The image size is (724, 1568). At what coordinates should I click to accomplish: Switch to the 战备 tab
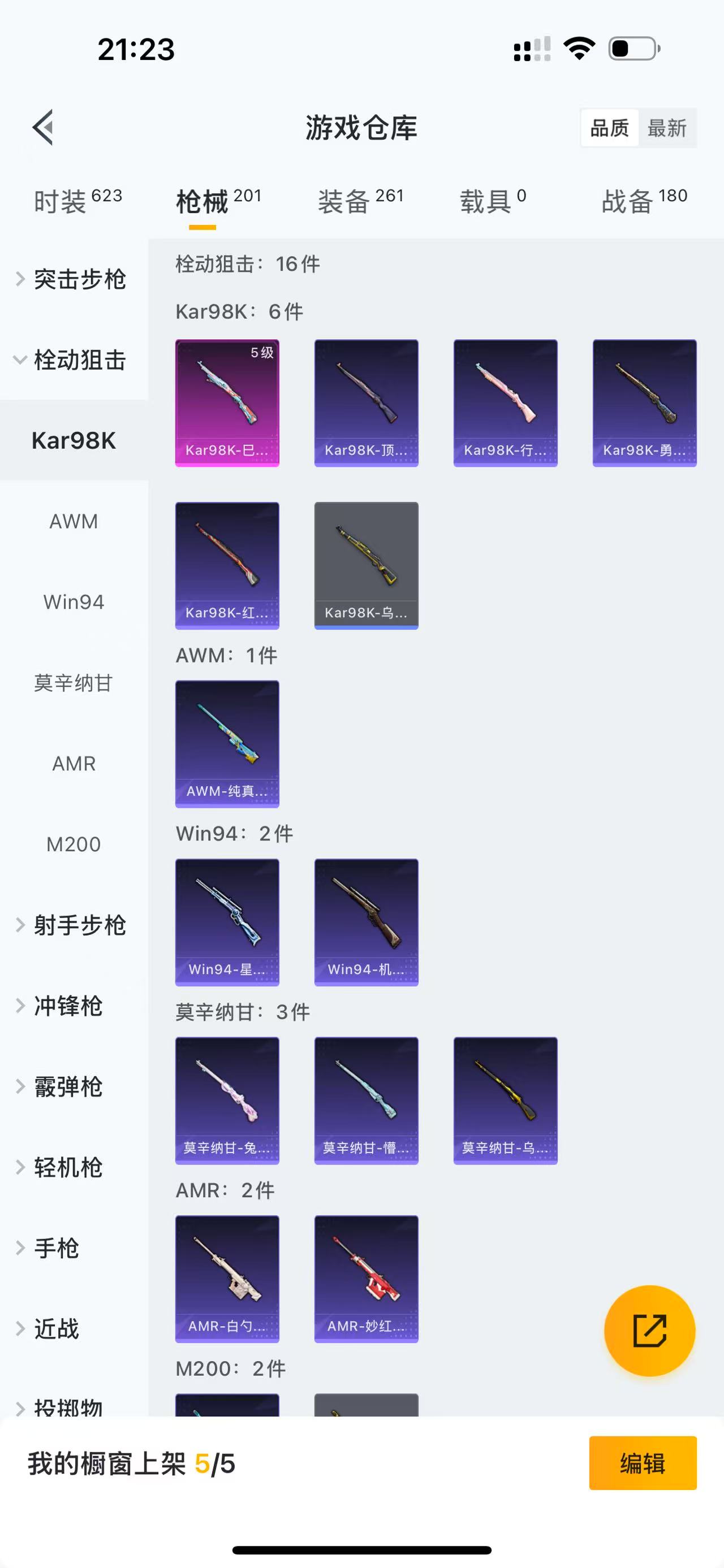[x=644, y=201]
